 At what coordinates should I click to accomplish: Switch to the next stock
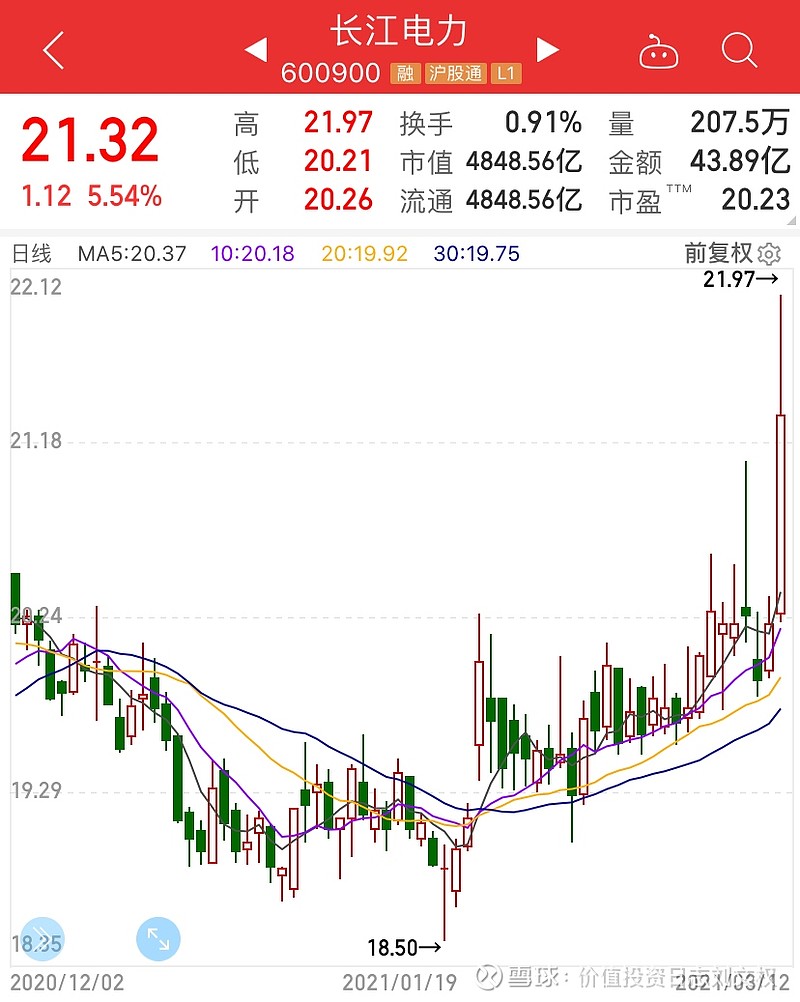tap(546, 49)
